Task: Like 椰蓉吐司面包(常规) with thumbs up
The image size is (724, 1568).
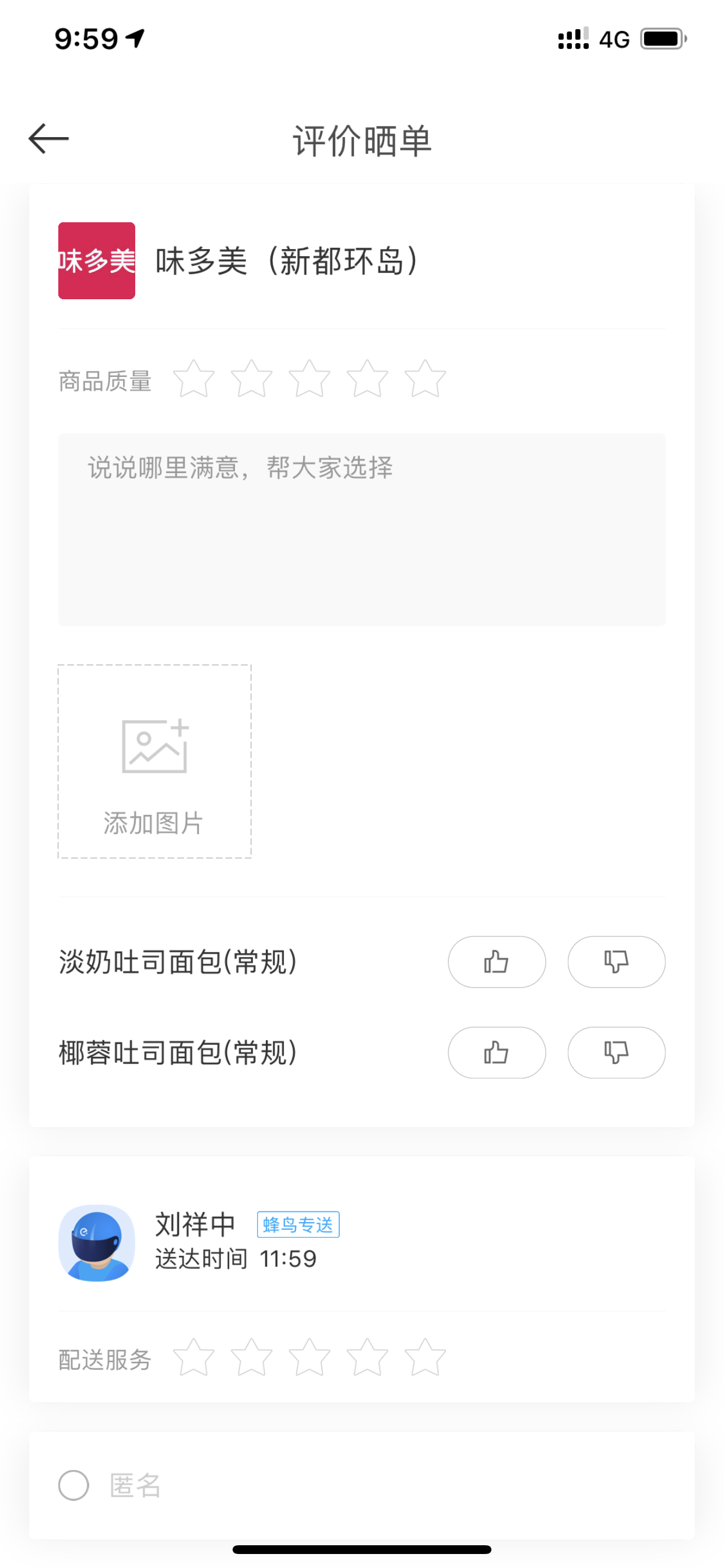Action: coord(497,1052)
